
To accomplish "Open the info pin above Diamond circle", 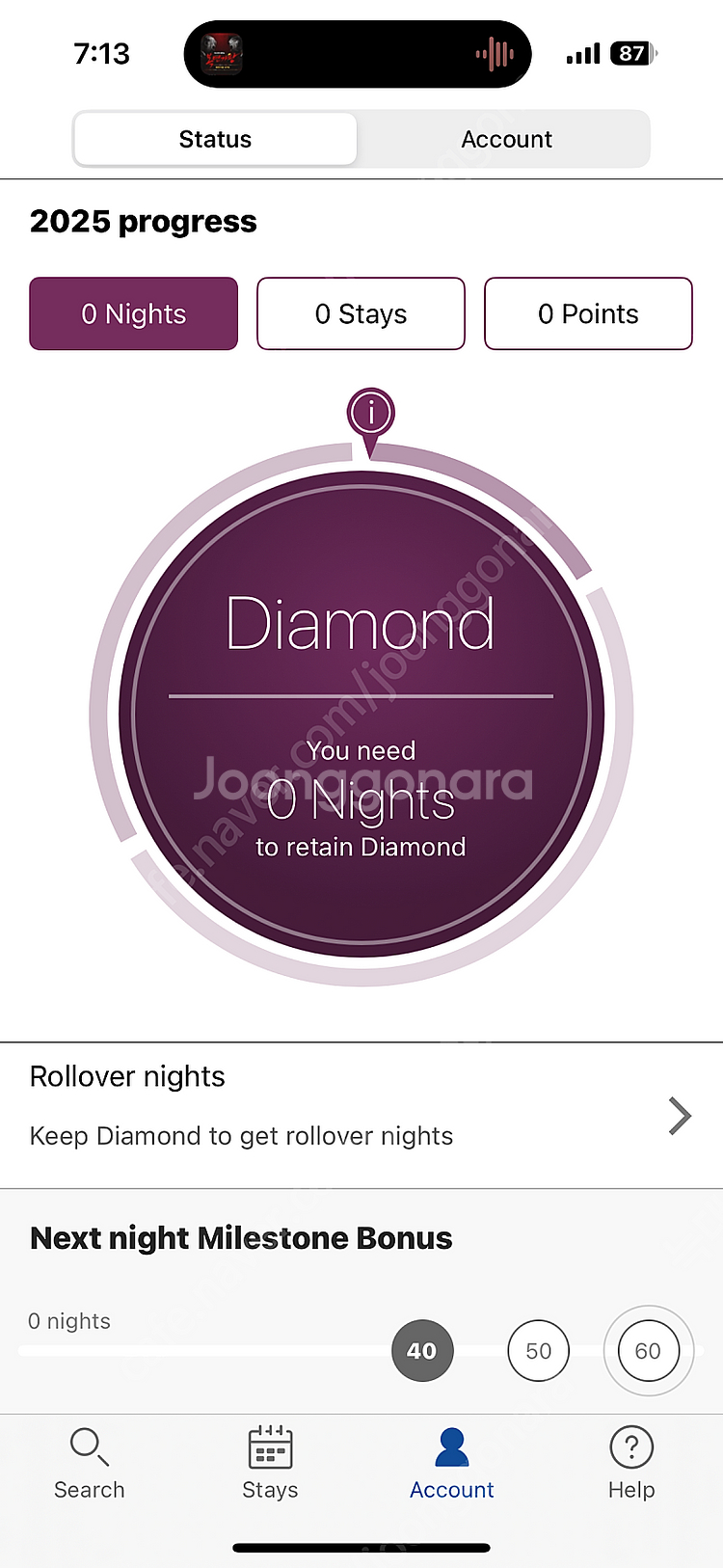I will (x=370, y=415).
